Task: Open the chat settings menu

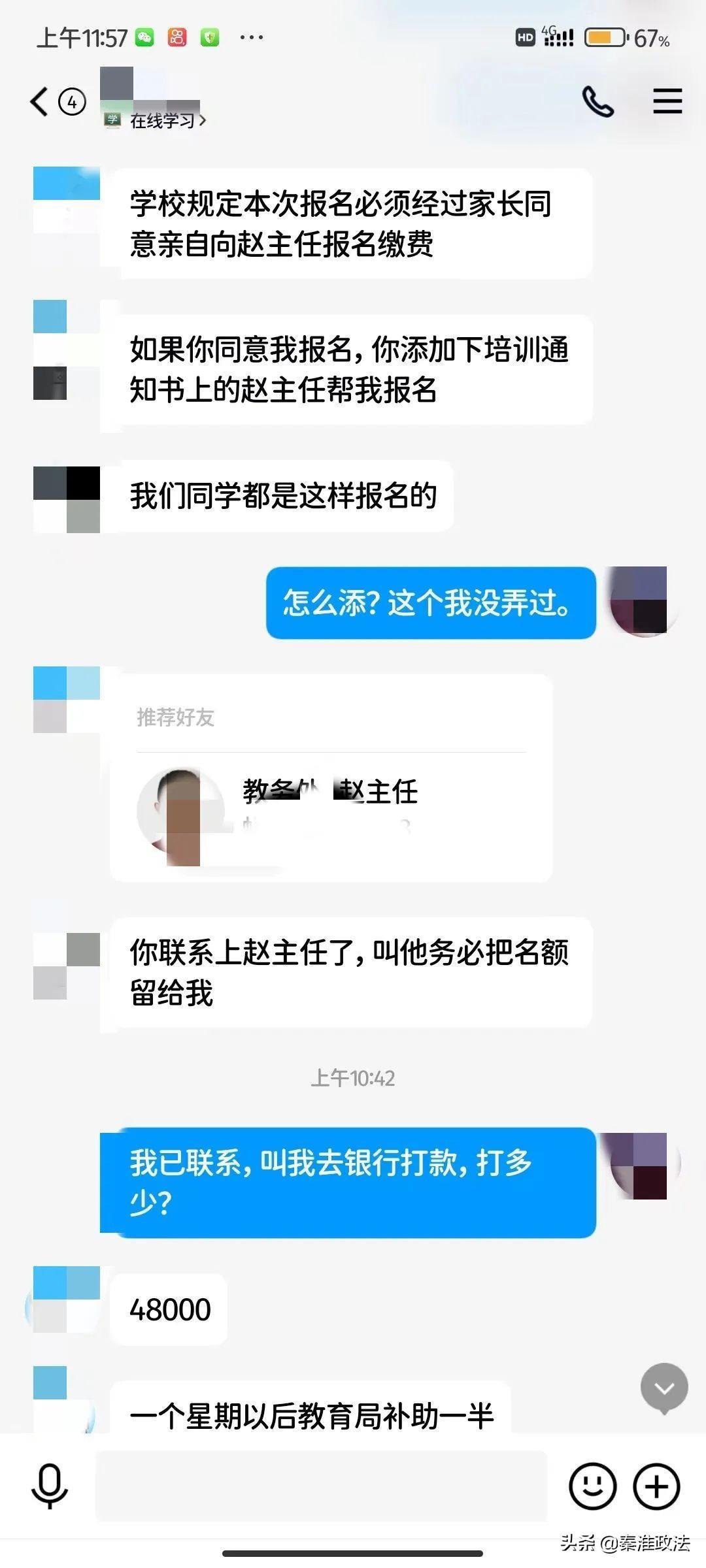Action: (x=667, y=103)
